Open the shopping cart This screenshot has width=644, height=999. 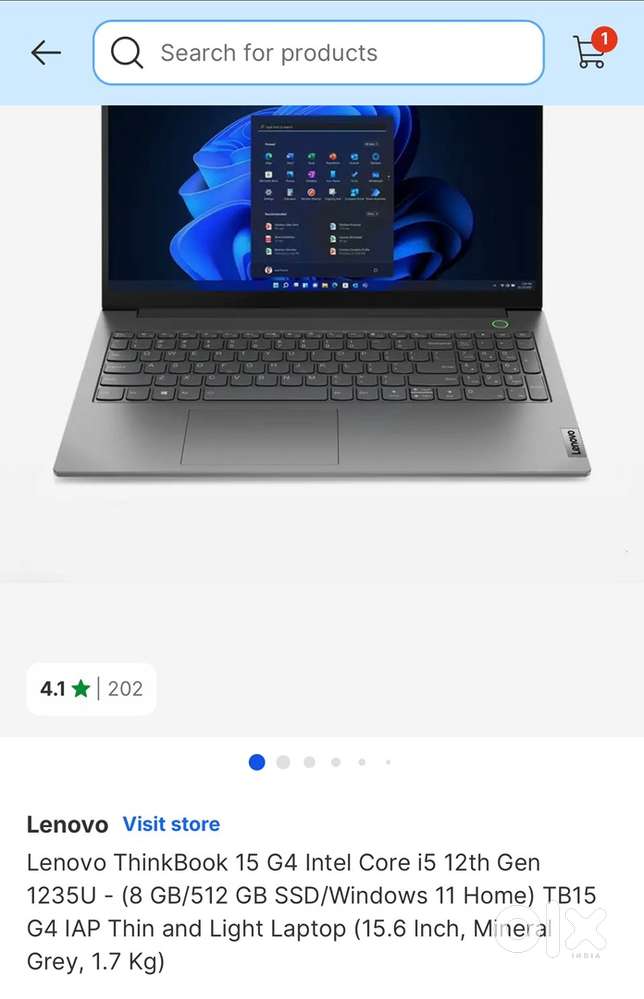[591, 51]
